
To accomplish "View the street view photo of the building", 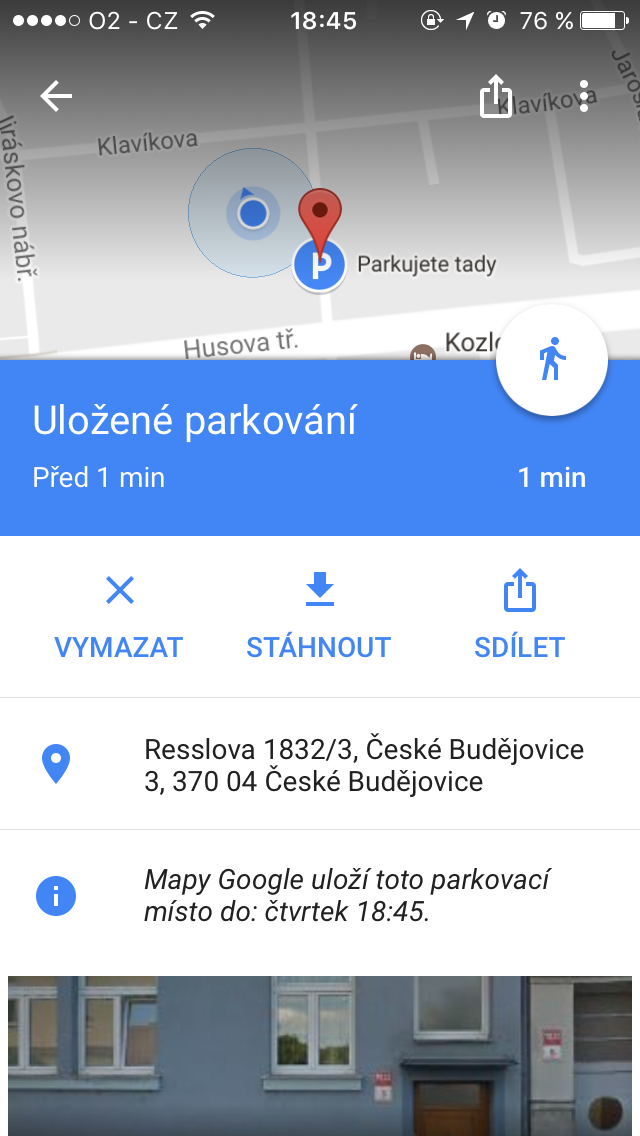I will (320, 1056).
